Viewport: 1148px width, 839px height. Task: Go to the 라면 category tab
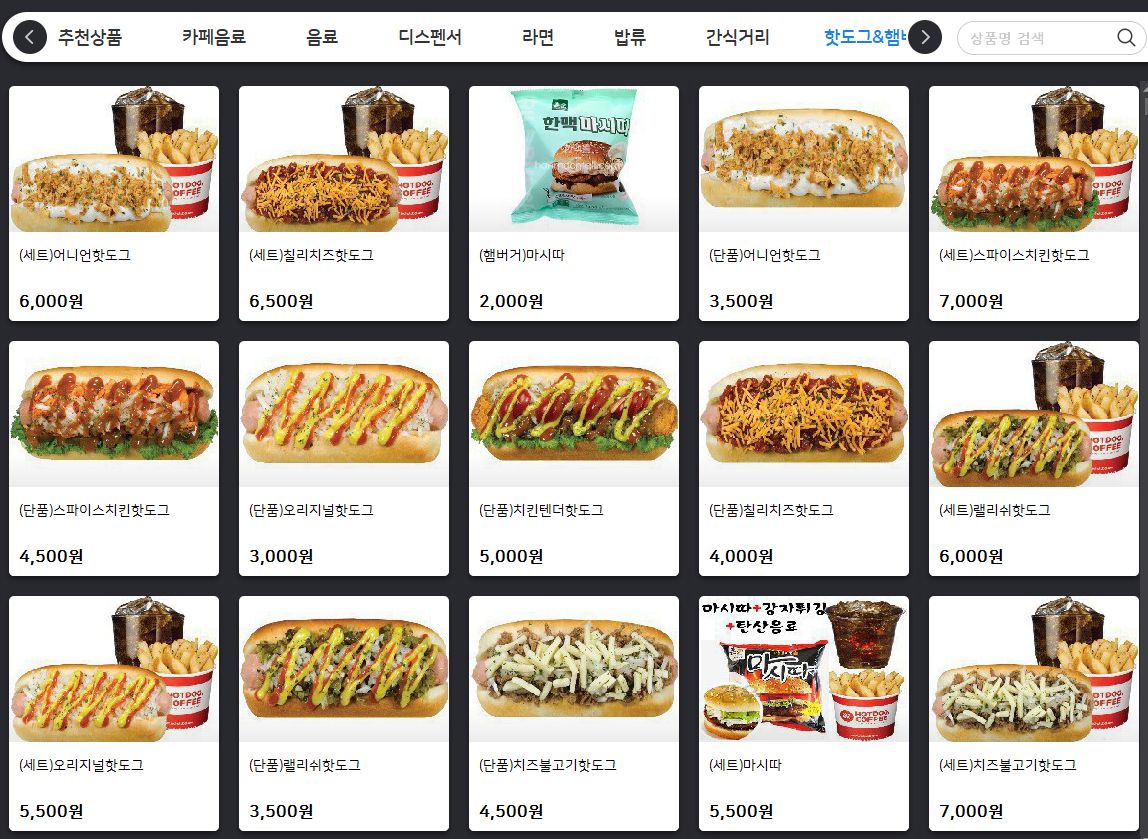coord(538,38)
